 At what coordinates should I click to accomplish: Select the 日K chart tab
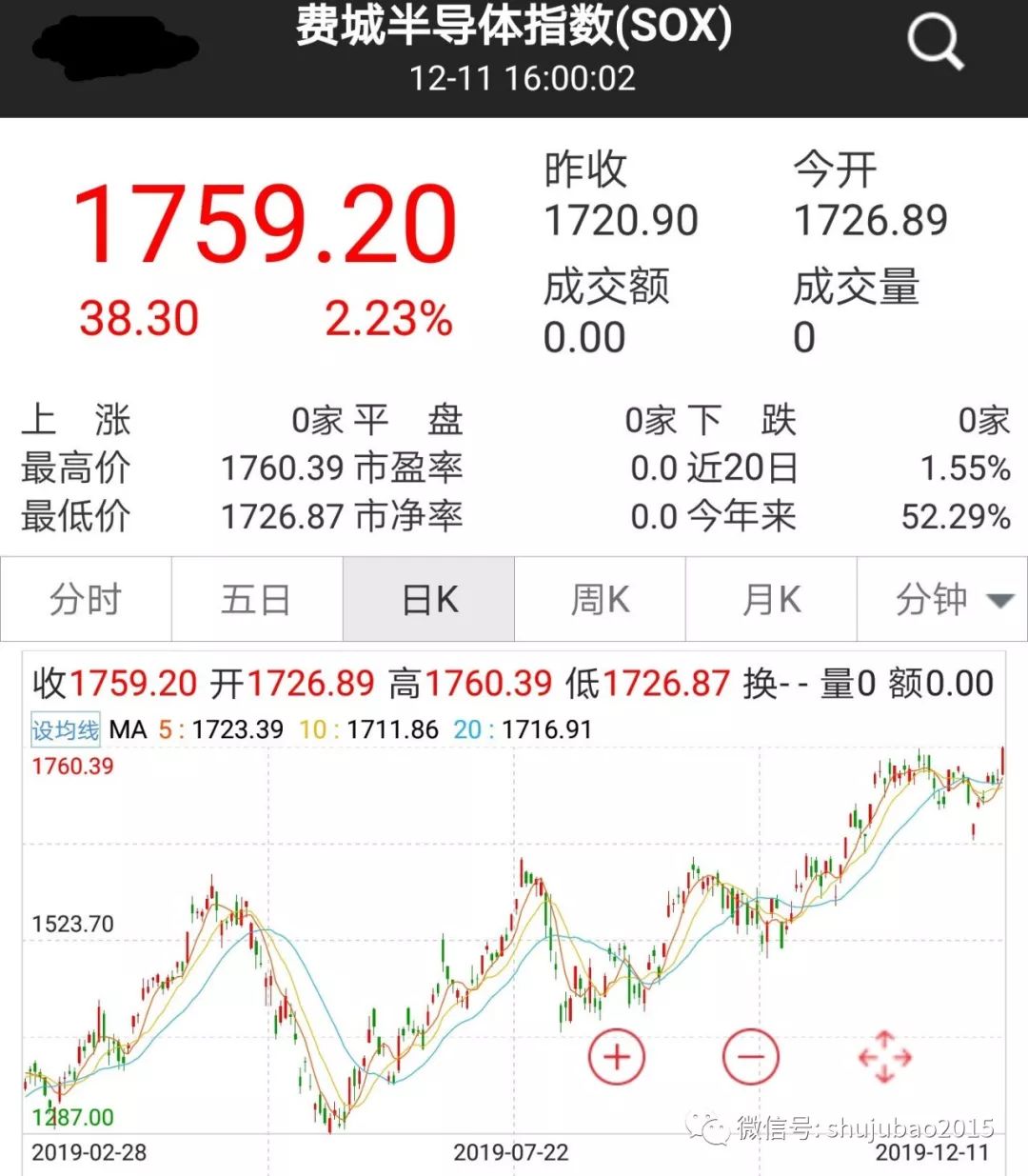point(429,600)
